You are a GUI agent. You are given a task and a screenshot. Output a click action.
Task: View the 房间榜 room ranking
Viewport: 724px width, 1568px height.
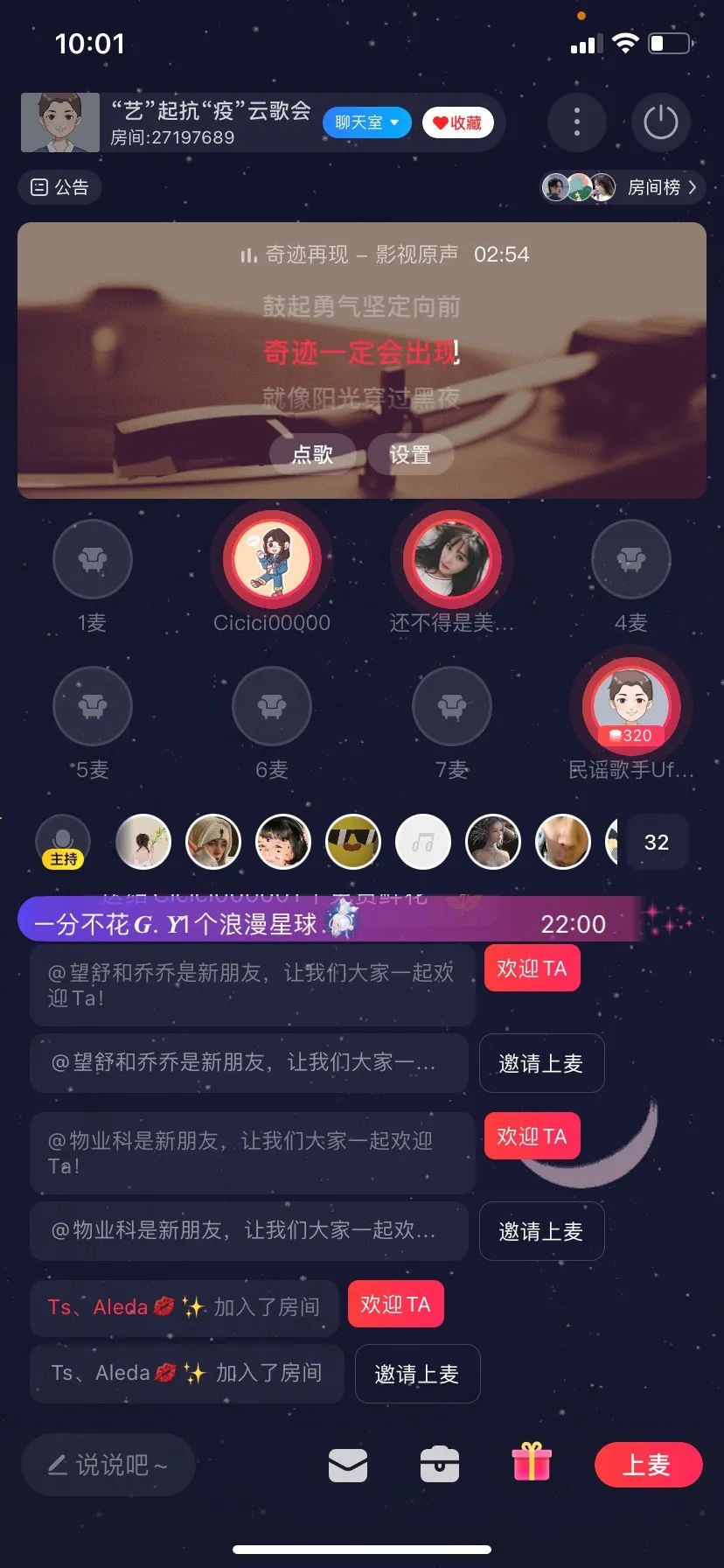623,187
